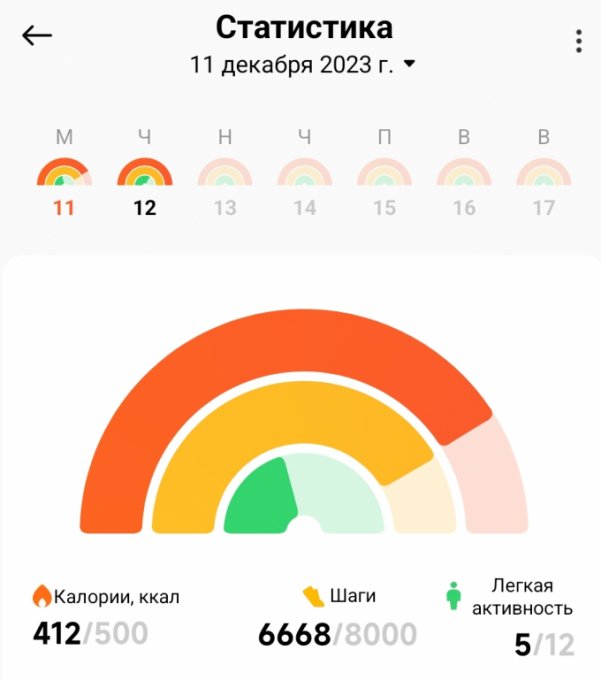Open the three-dot overflow menu
The image size is (601, 680).
pyautogui.click(x=578, y=41)
